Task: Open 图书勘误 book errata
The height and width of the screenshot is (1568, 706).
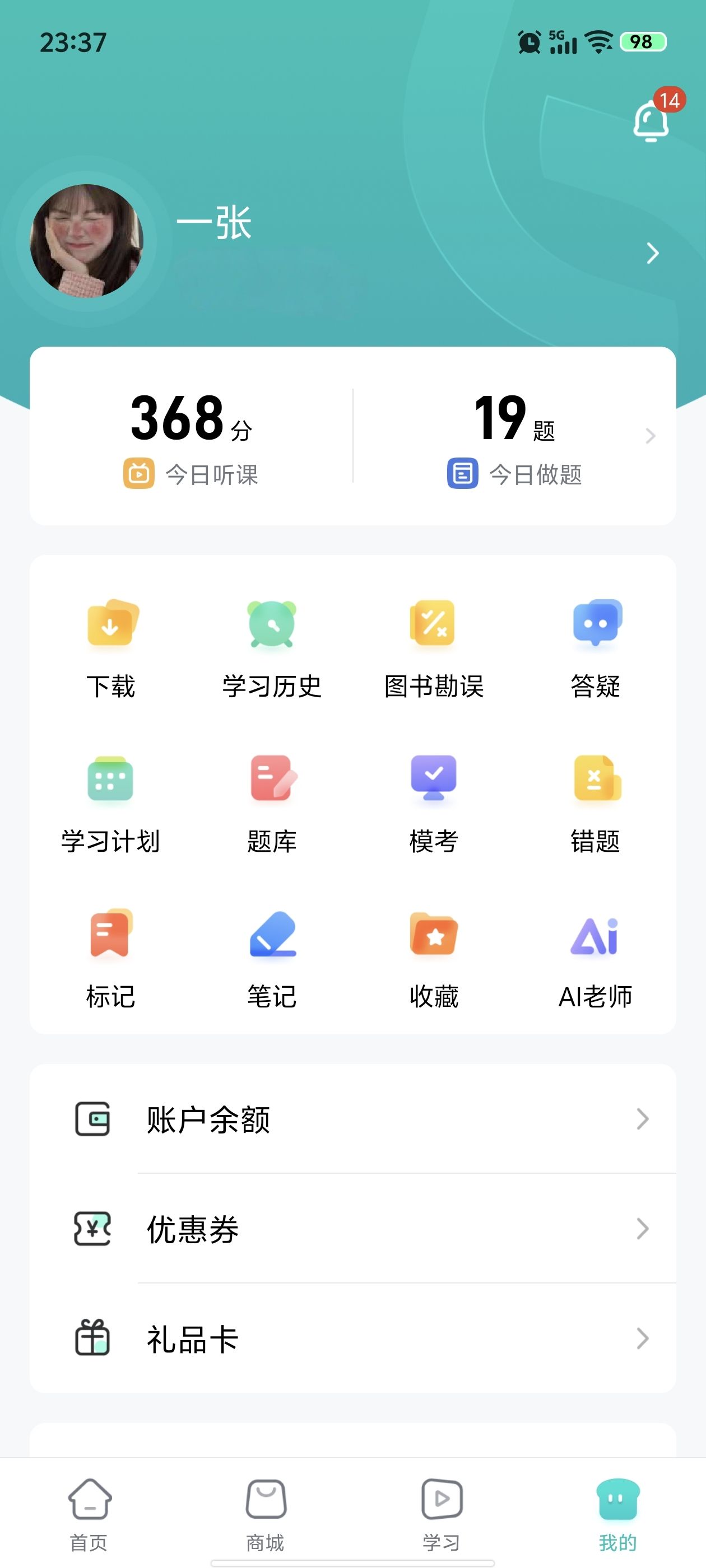Action: [434, 649]
